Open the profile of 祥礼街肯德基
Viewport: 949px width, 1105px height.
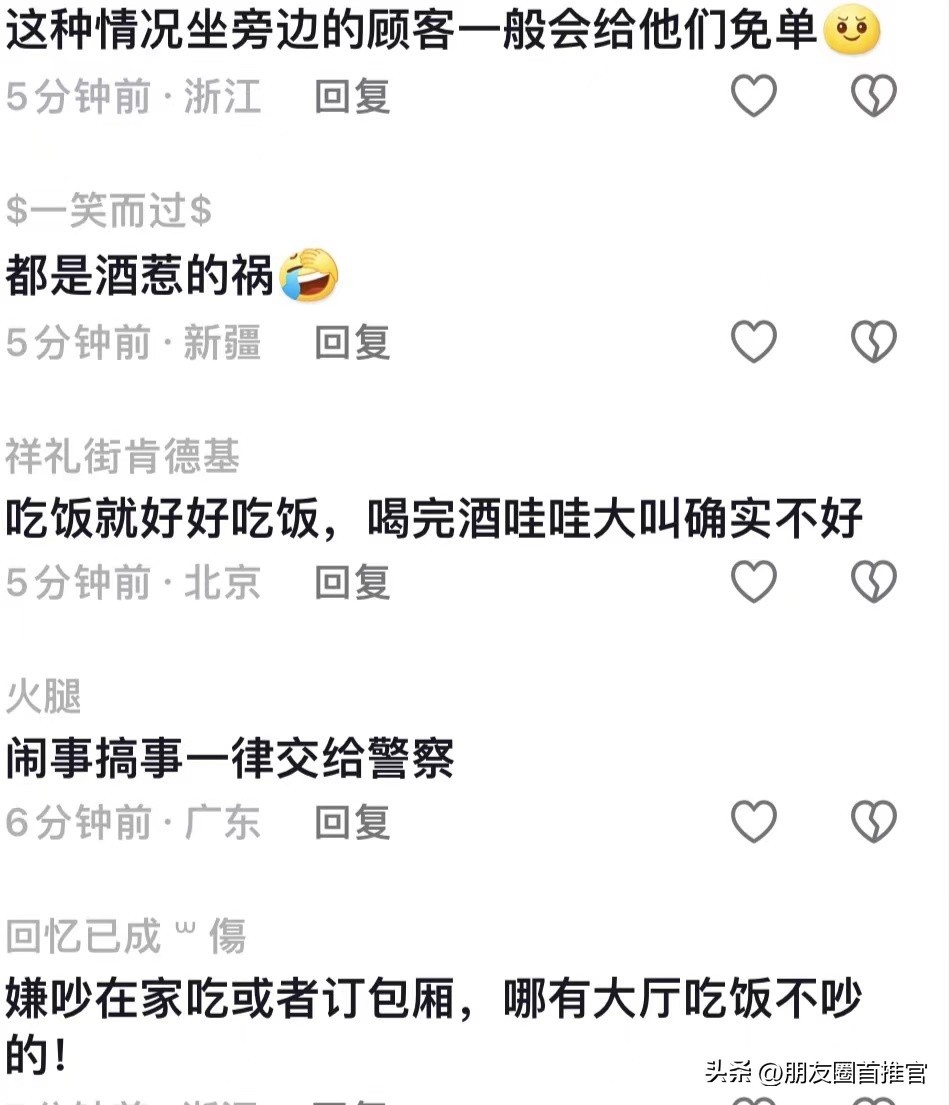(x=123, y=457)
